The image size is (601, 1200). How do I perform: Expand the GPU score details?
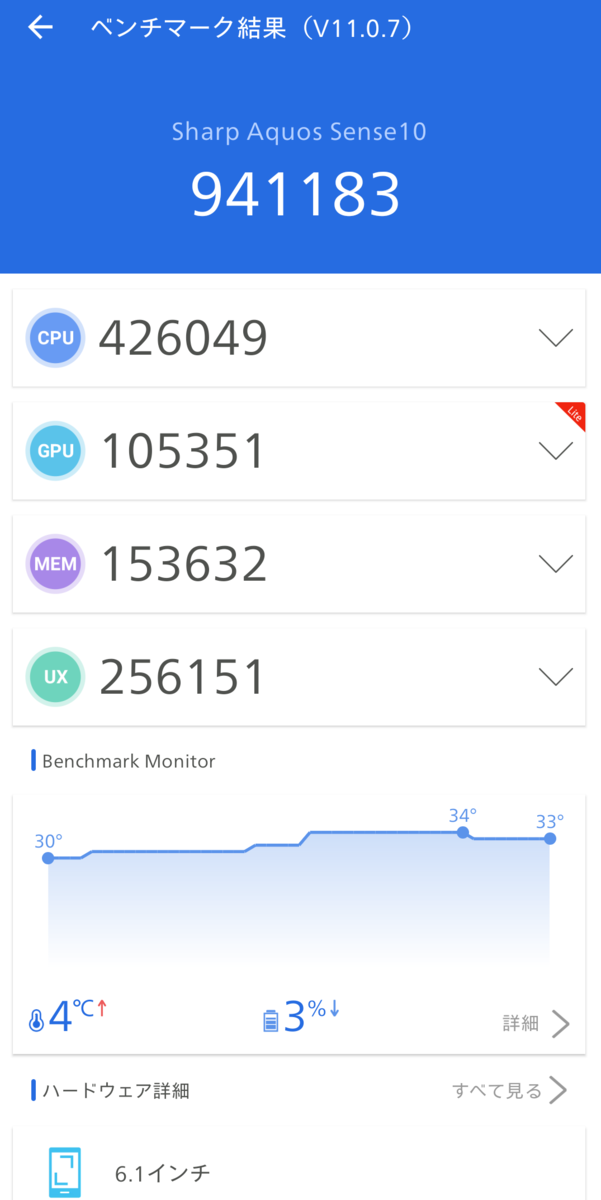(x=555, y=451)
